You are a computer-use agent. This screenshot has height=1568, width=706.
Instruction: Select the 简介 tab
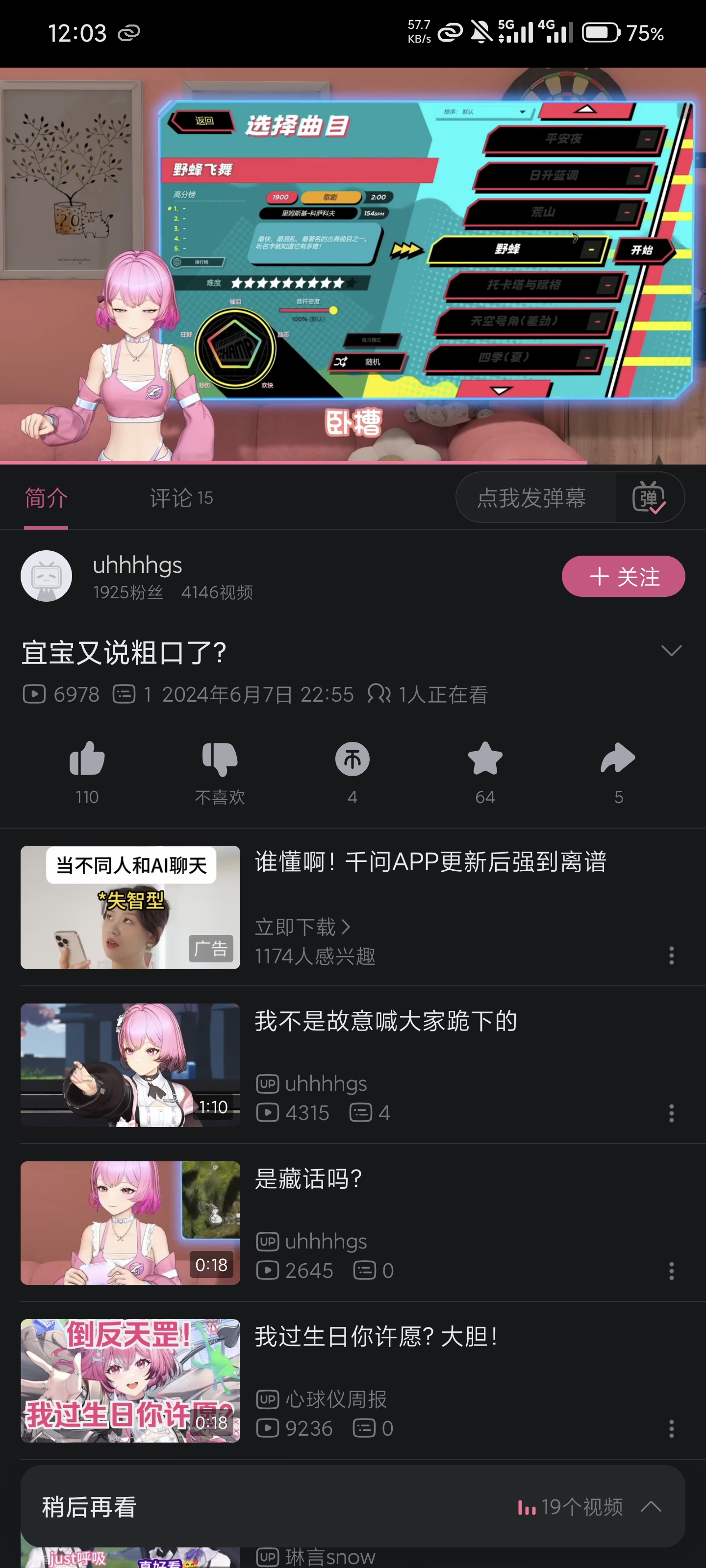tap(46, 498)
